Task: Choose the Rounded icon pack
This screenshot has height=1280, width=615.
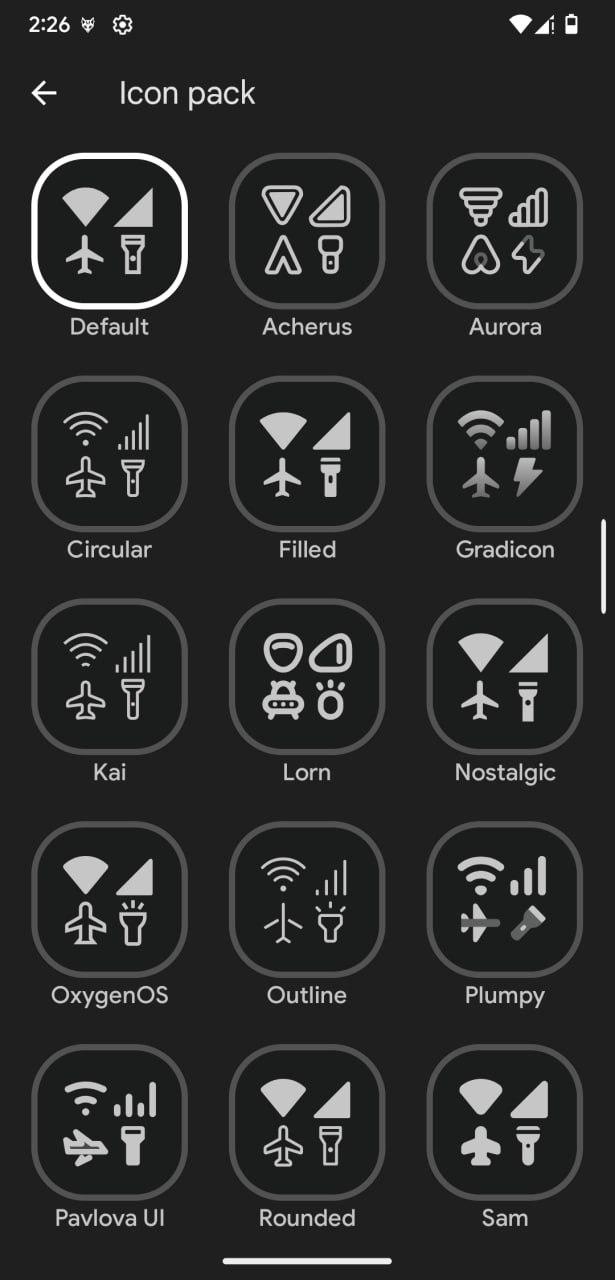Action: pos(307,1122)
